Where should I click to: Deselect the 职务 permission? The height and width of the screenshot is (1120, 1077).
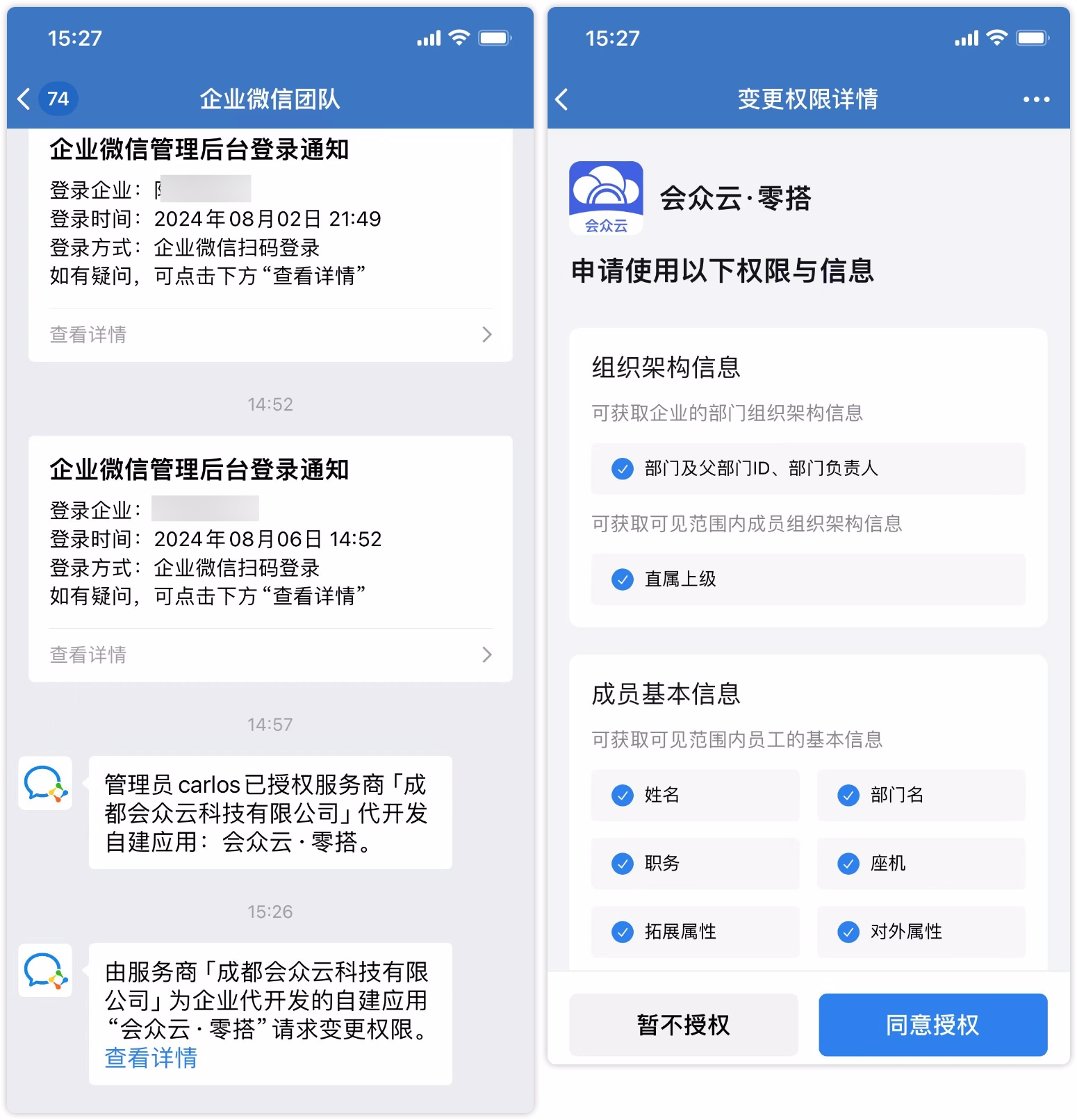coord(623,864)
